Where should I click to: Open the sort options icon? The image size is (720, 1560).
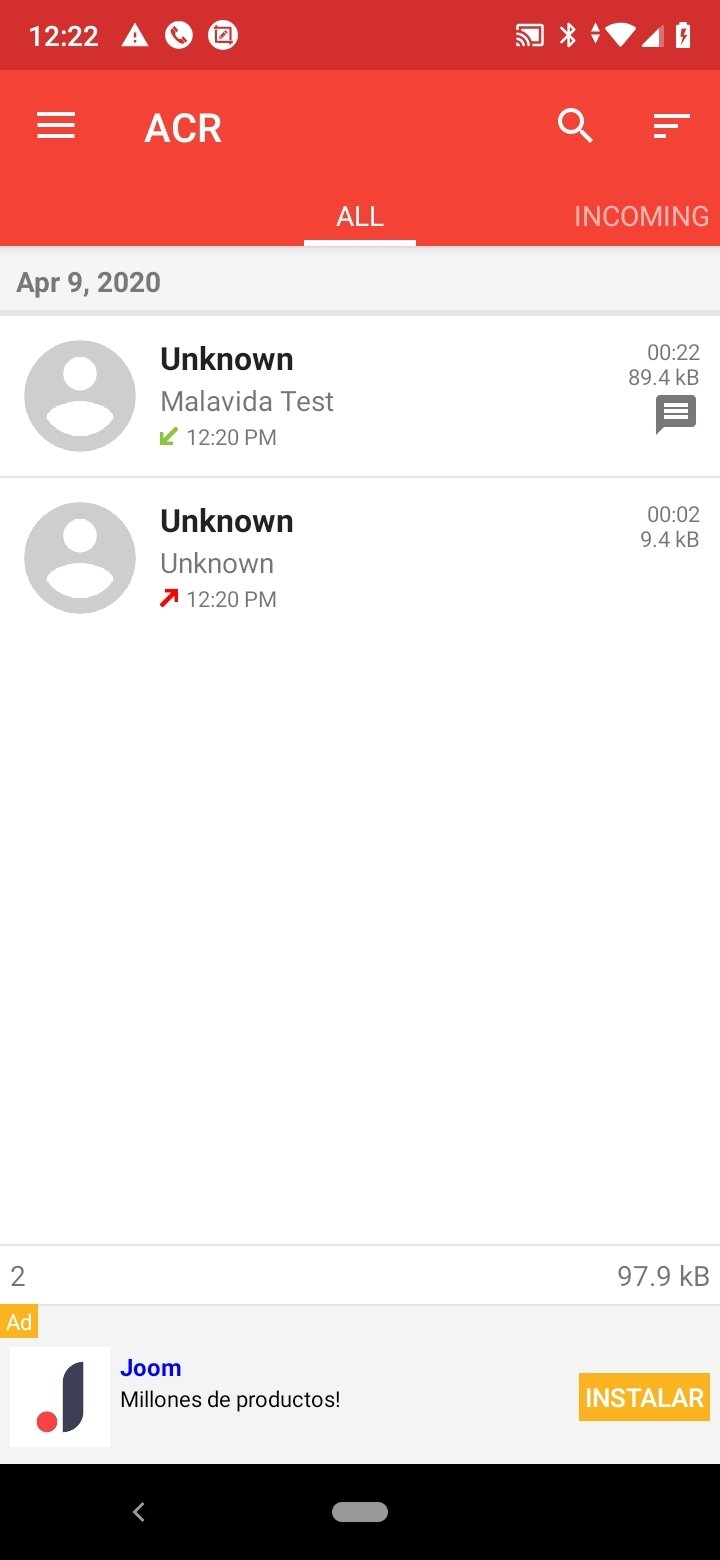tap(671, 126)
